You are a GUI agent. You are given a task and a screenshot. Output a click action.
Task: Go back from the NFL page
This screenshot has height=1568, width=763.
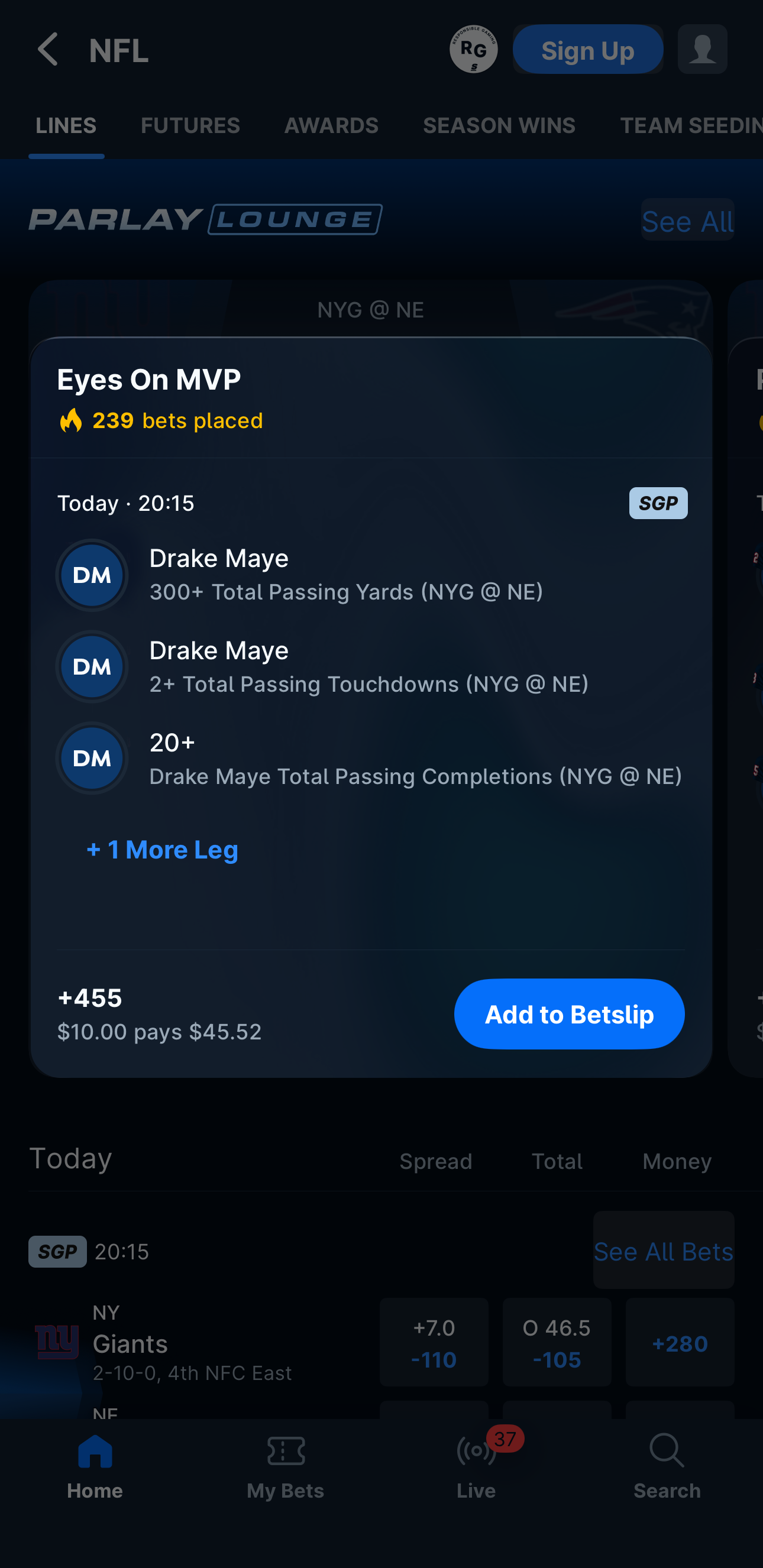point(47,49)
